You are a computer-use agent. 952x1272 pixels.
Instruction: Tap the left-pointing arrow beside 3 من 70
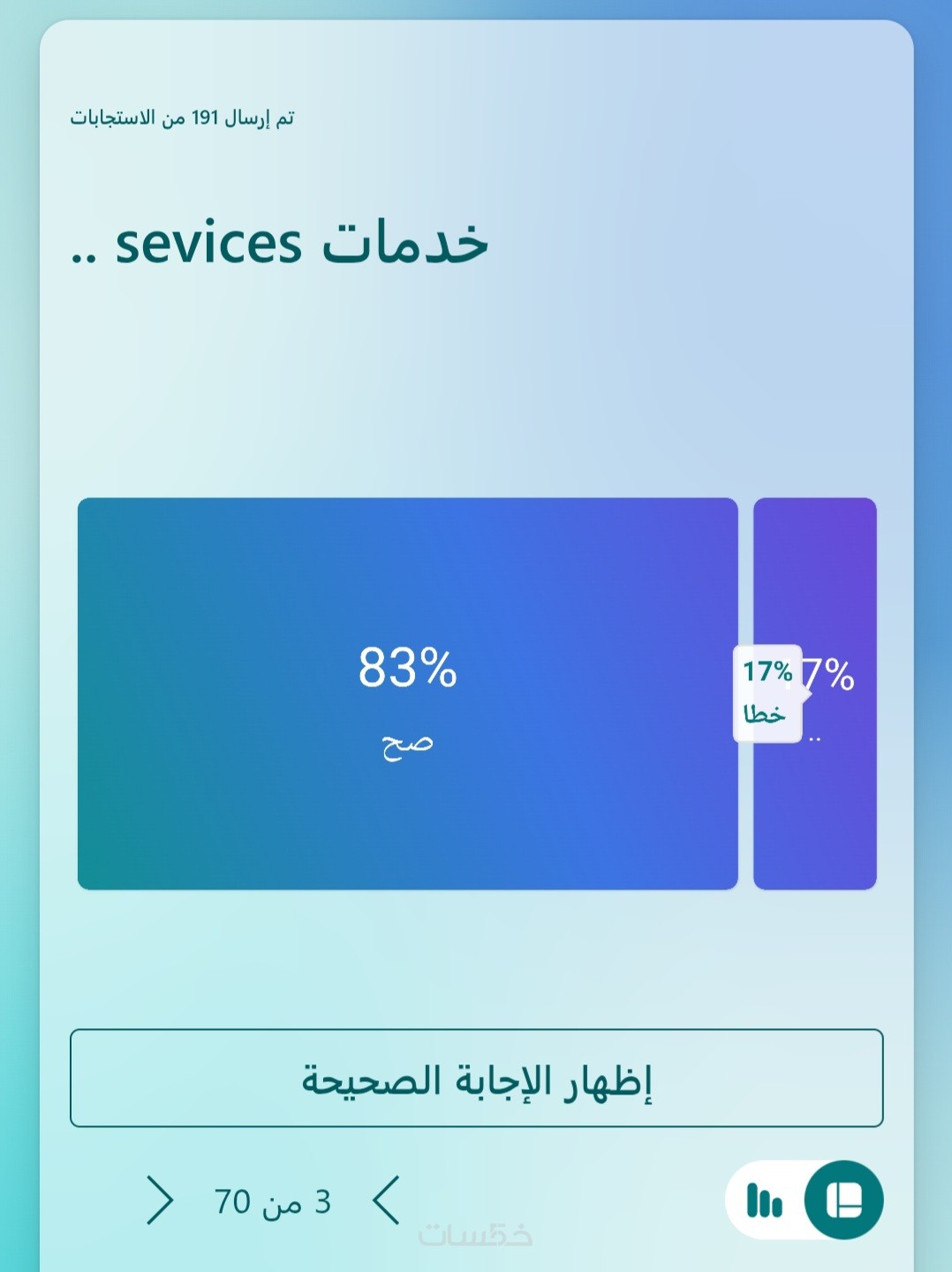point(386,1200)
